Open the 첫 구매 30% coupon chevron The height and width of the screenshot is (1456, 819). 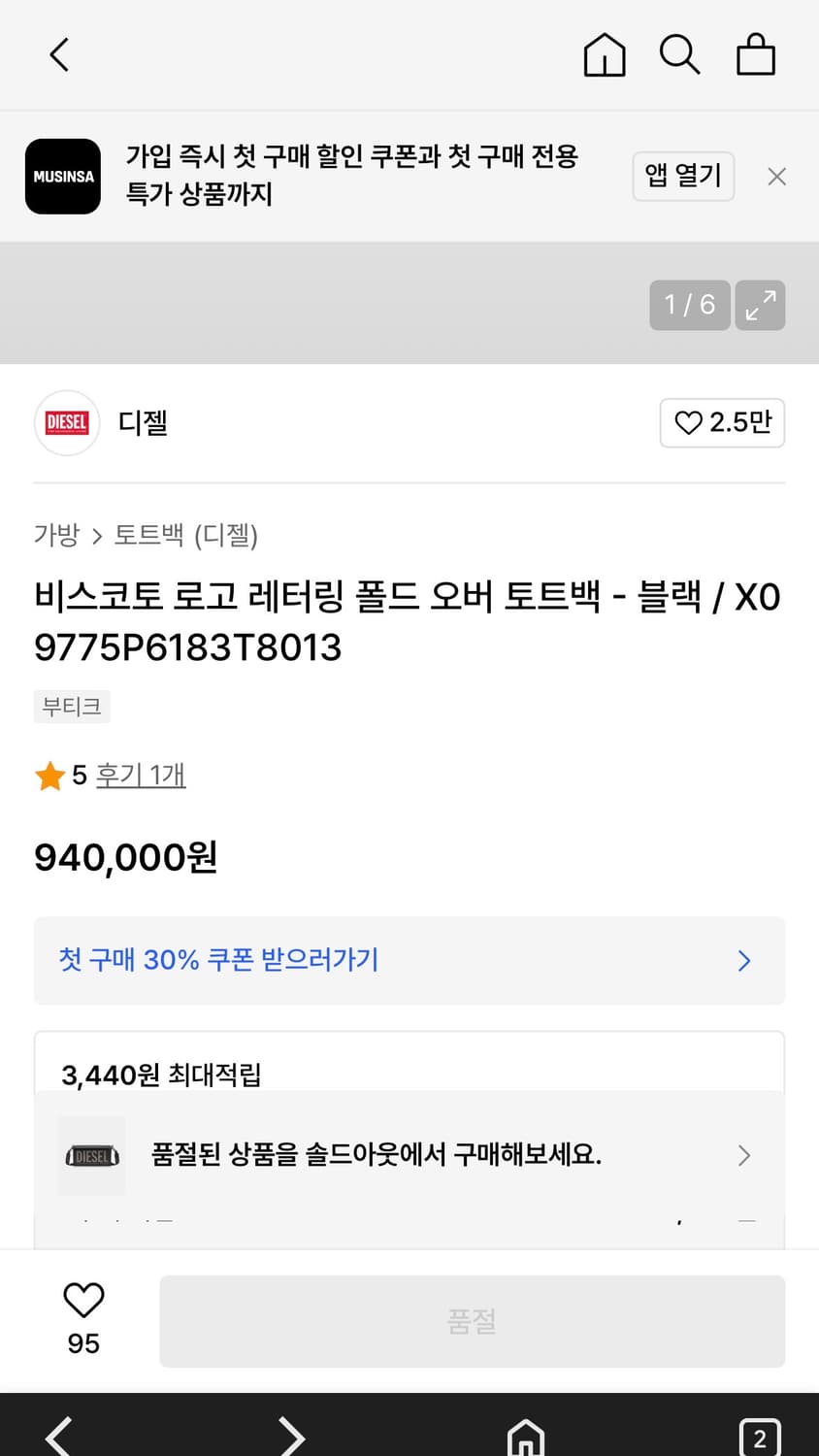click(744, 961)
